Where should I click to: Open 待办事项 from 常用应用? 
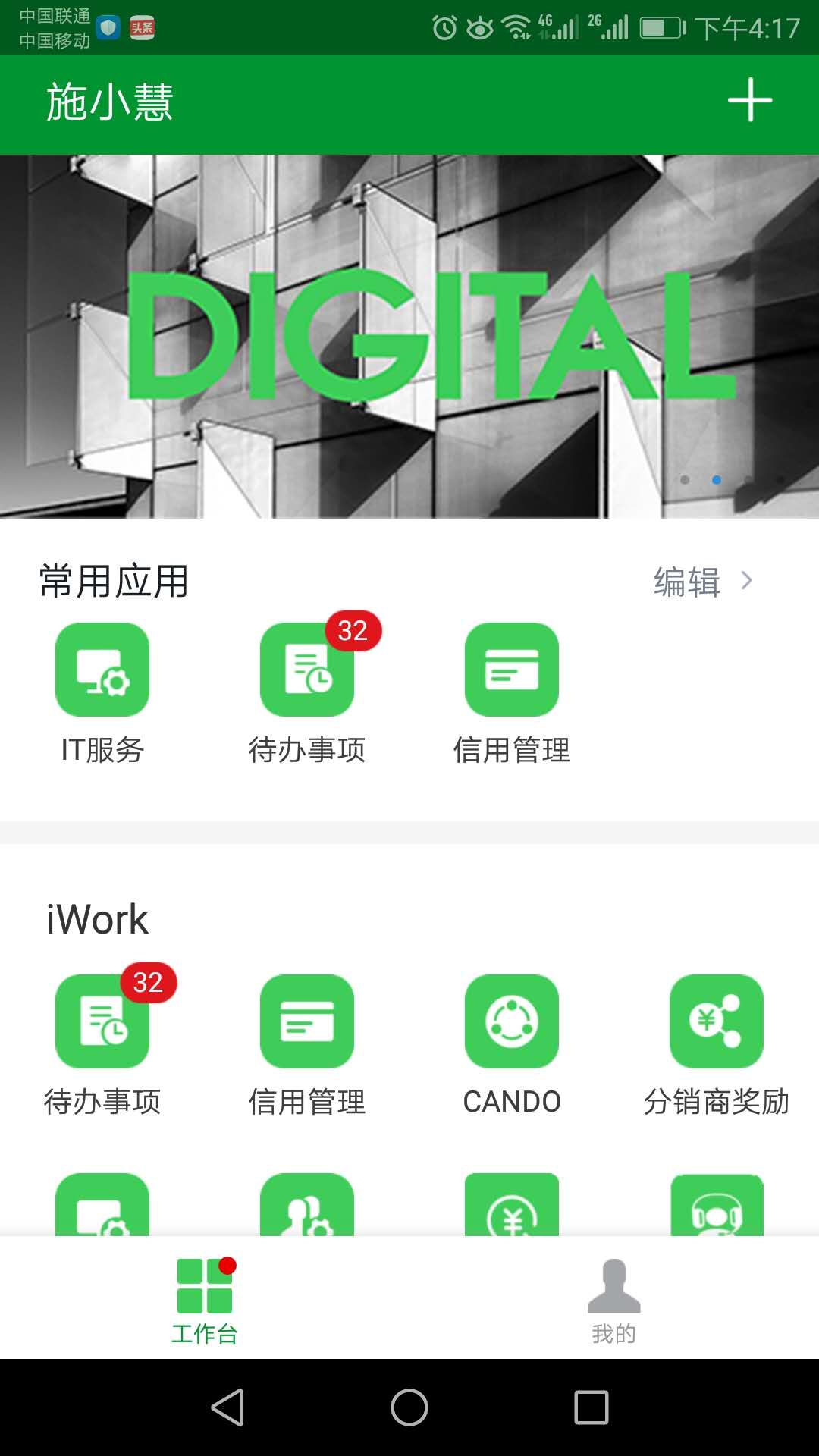(x=307, y=670)
